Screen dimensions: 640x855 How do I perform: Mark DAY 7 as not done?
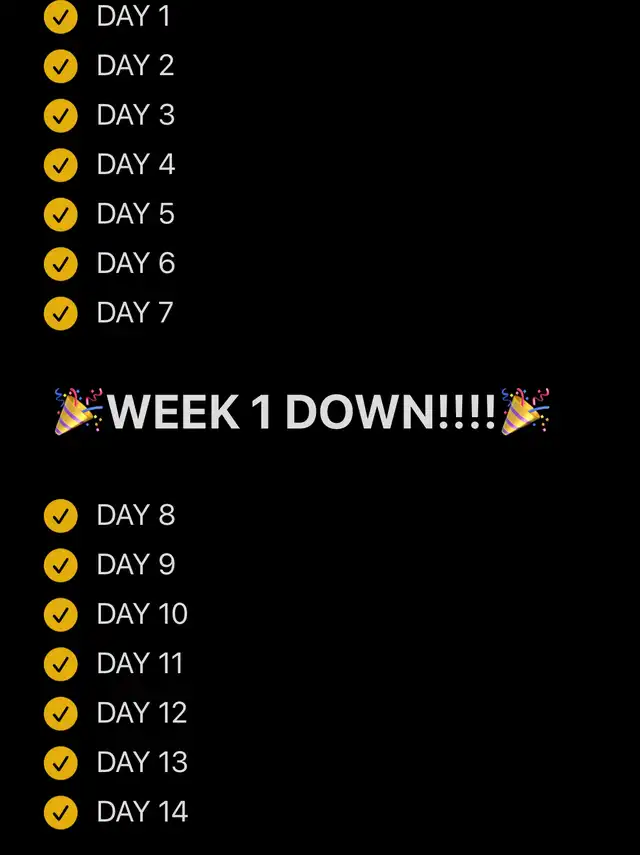click(61, 313)
